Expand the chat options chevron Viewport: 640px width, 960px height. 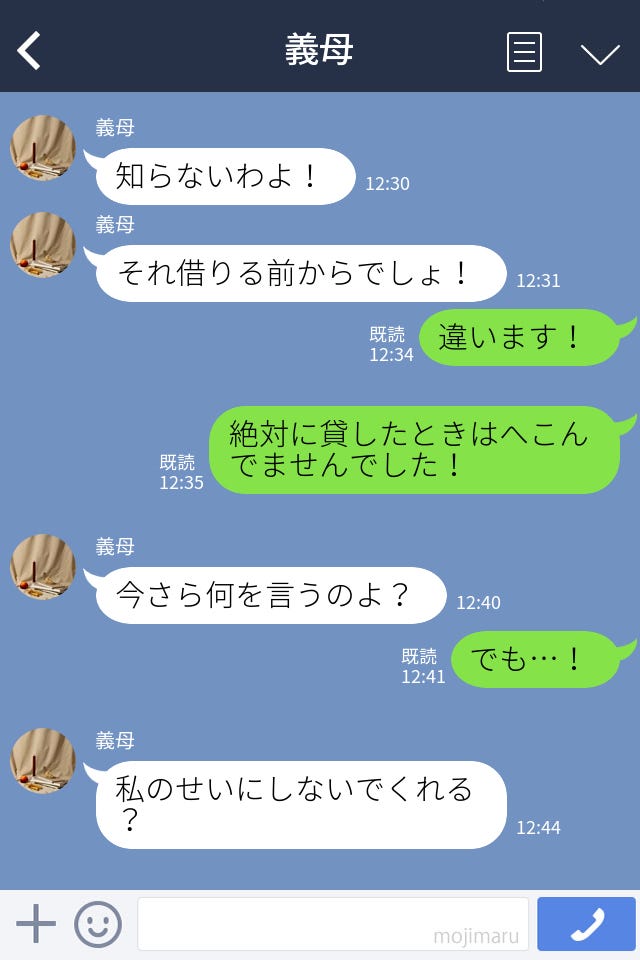click(x=600, y=53)
